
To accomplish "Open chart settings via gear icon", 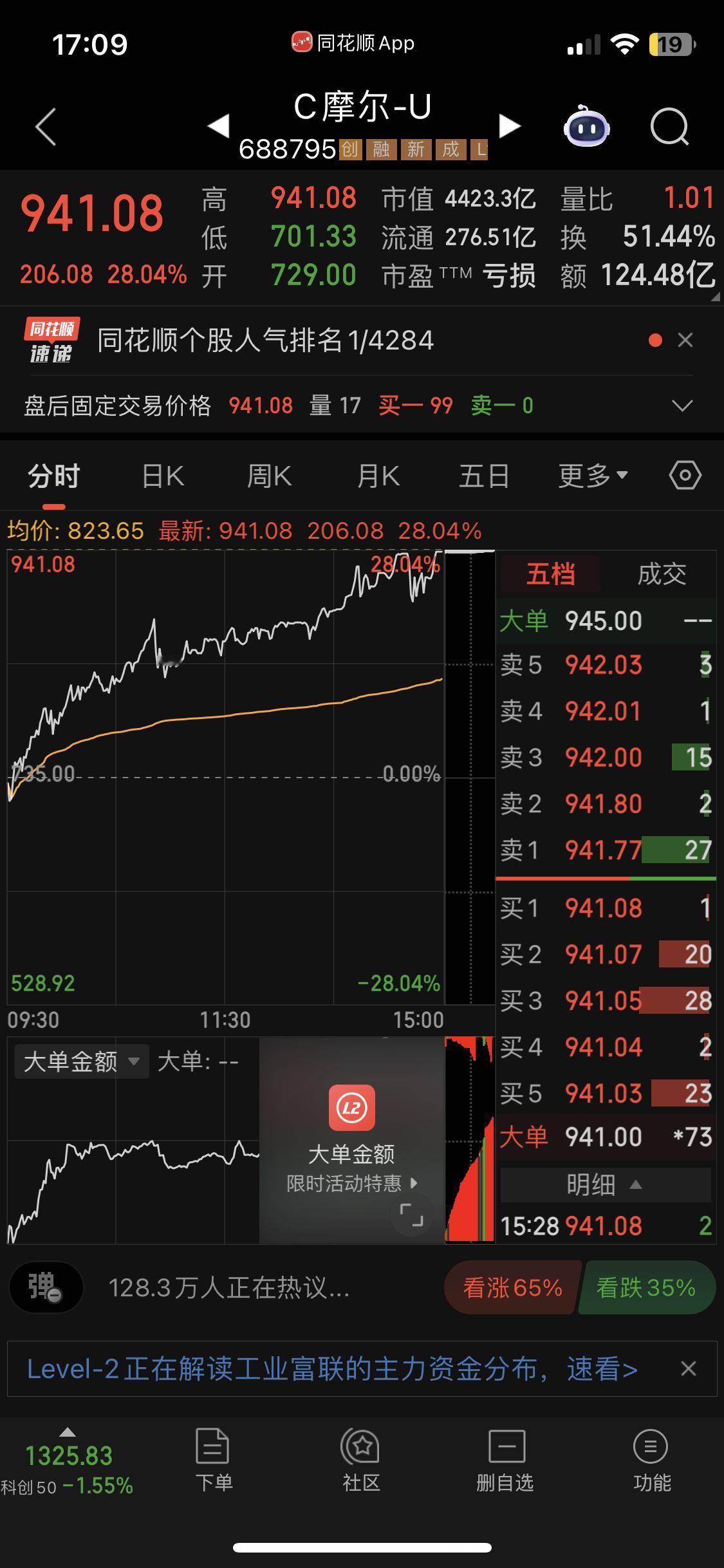I will (x=684, y=474).
